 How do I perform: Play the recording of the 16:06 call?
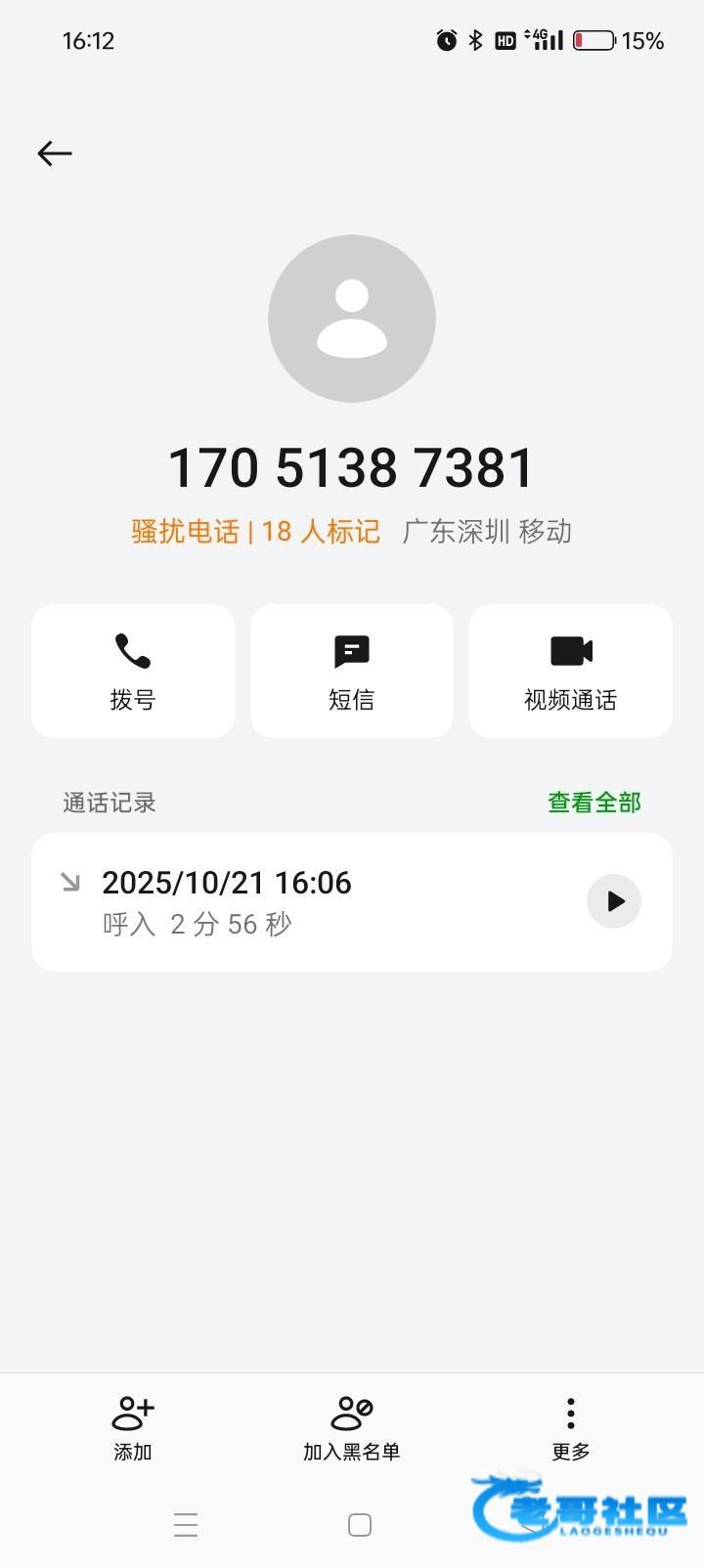[614, 901]
